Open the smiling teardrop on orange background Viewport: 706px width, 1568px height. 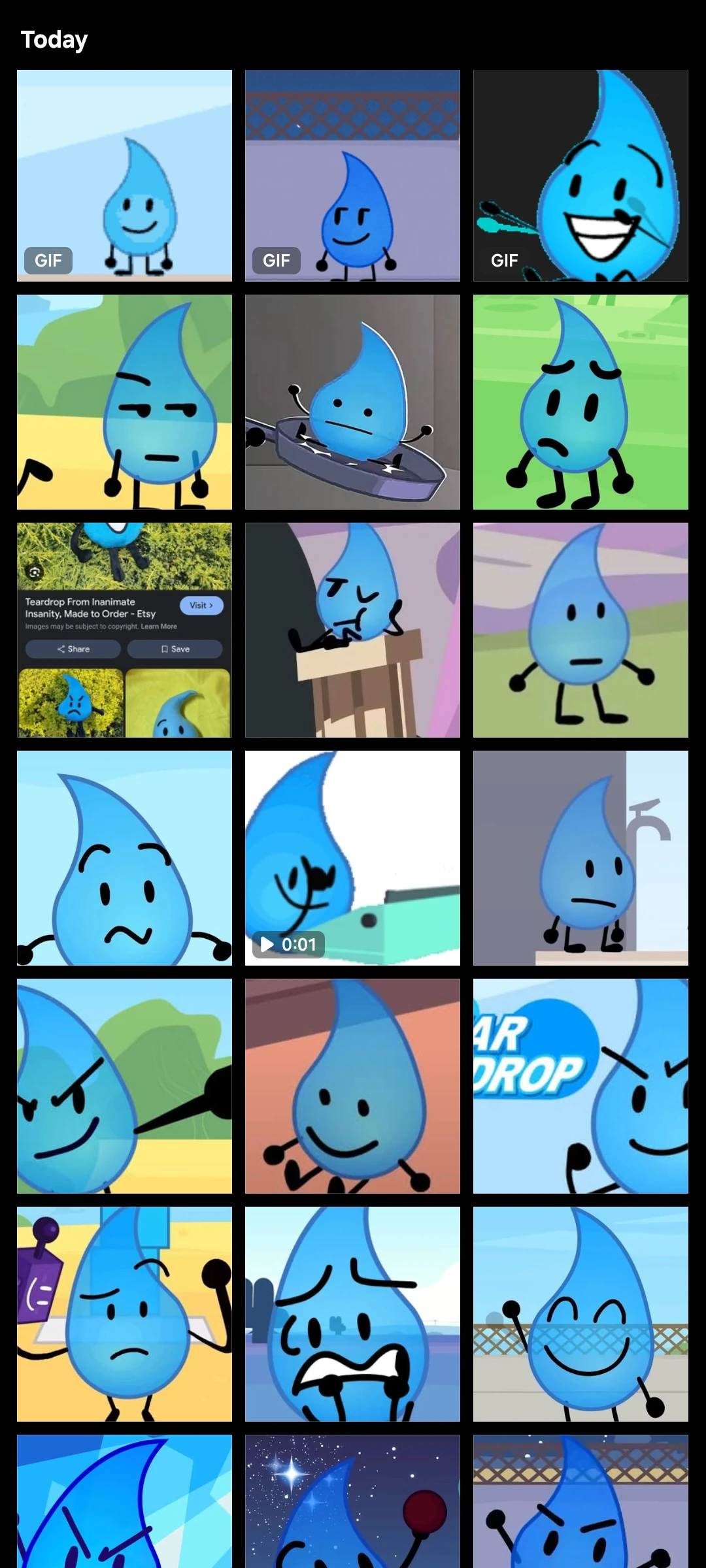pos(352,1086)
